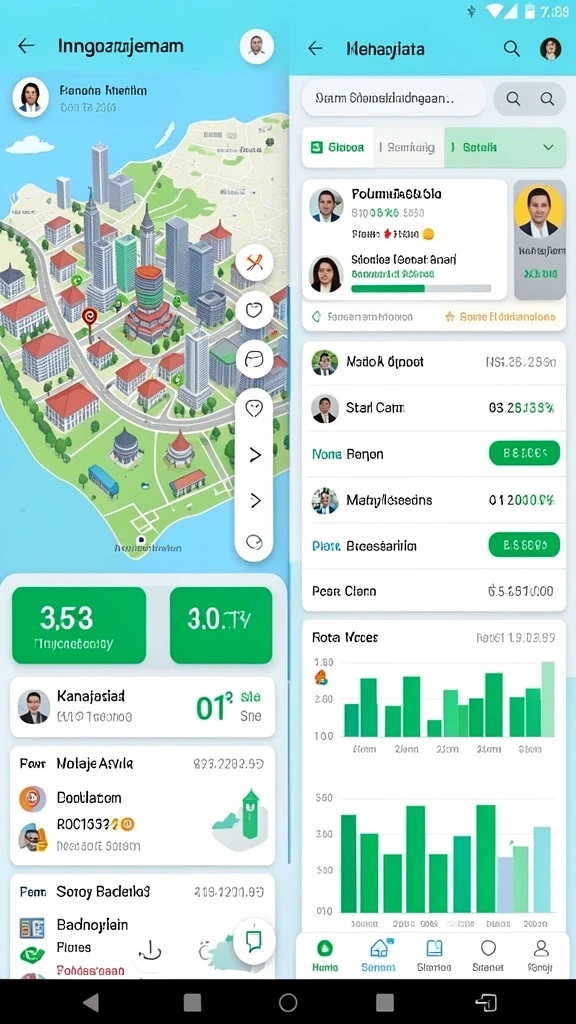Tap the search input field
Viewport: 576px width, 1024px height.
point(394,99)
